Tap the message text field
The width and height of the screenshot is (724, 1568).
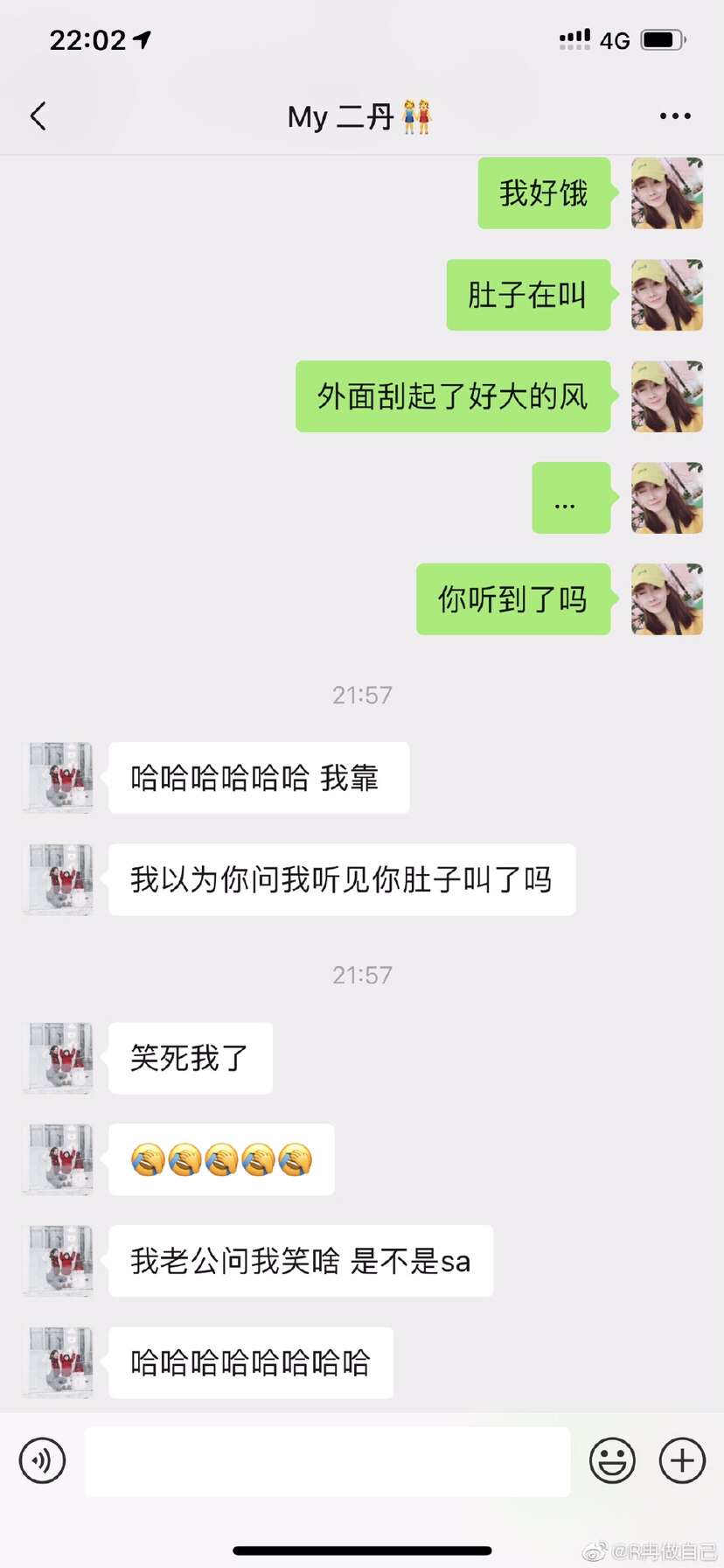(x=327, y=1461)
